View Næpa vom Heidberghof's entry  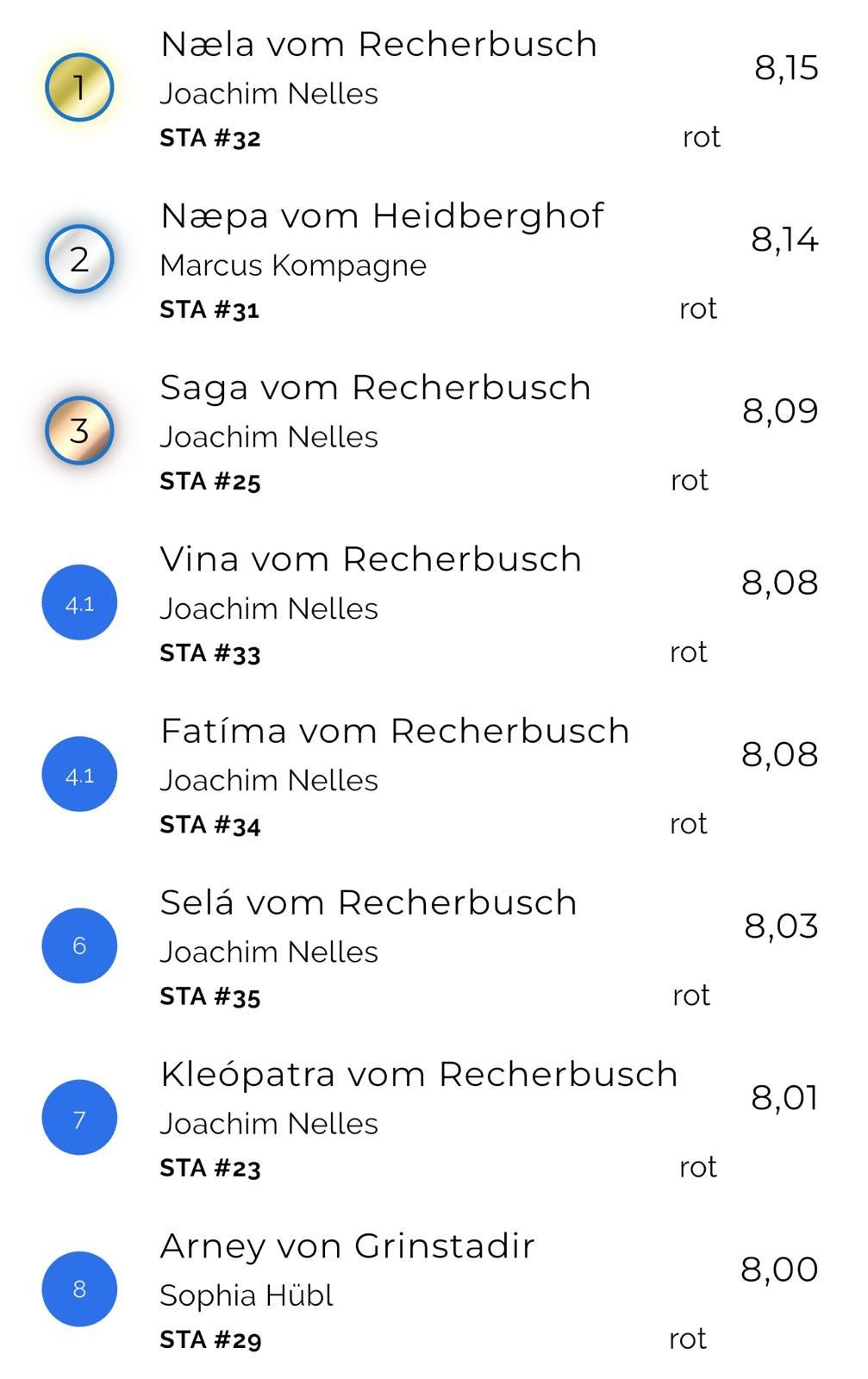[x=382, y=216]
